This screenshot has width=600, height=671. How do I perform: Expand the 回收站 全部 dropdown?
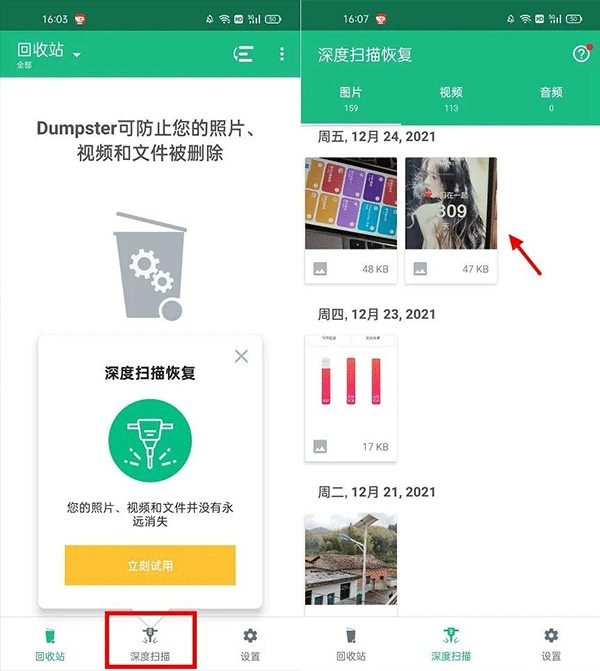[x=77, y=53]
